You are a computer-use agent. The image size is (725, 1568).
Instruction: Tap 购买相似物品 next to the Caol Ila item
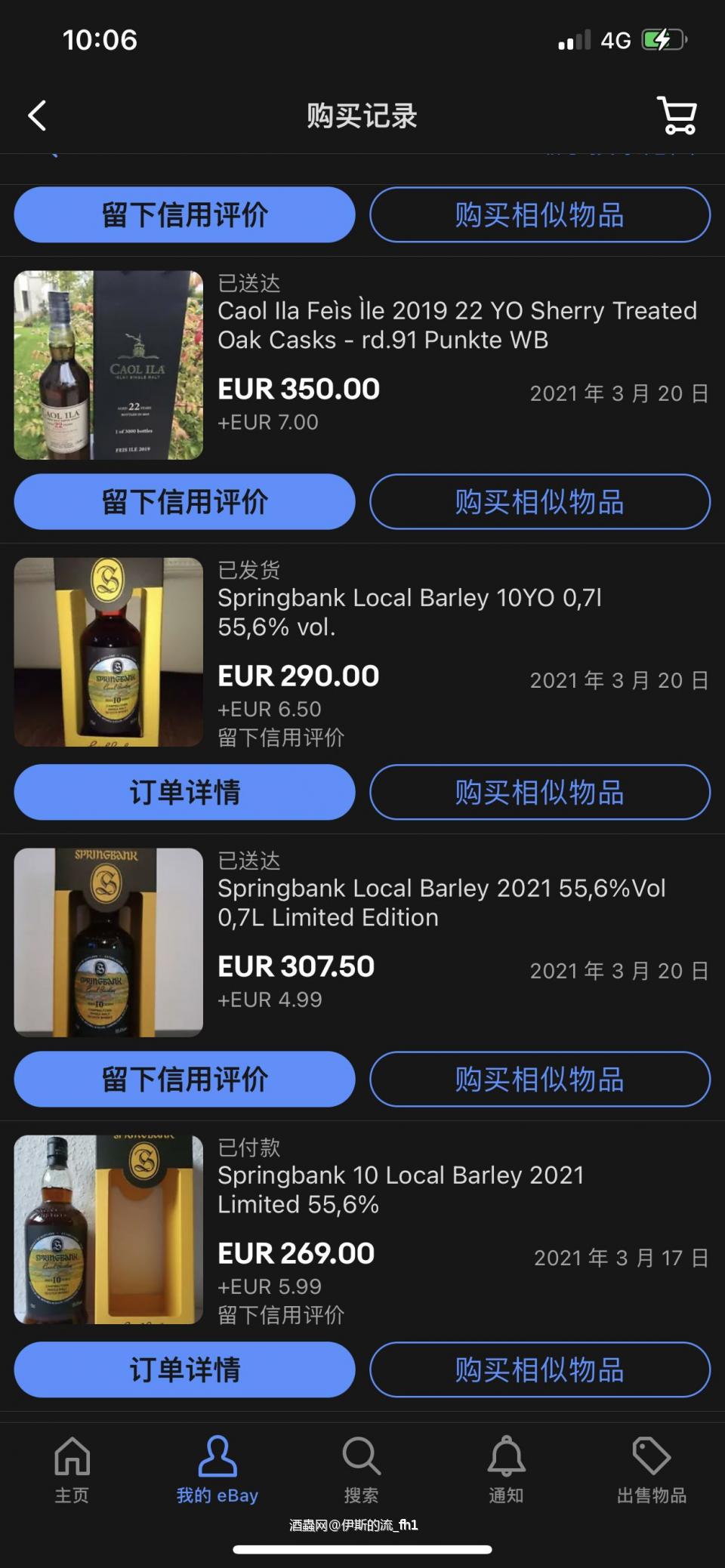click(539, 501)
